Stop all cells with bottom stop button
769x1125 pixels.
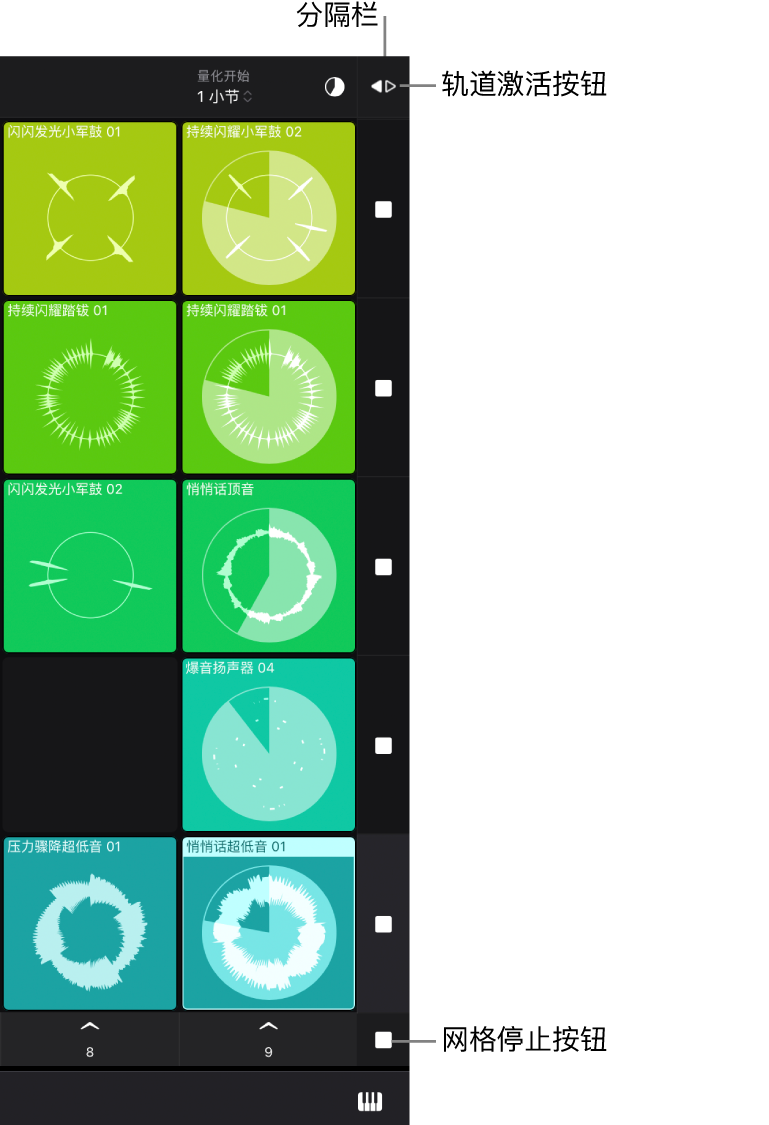(383, 1040)
